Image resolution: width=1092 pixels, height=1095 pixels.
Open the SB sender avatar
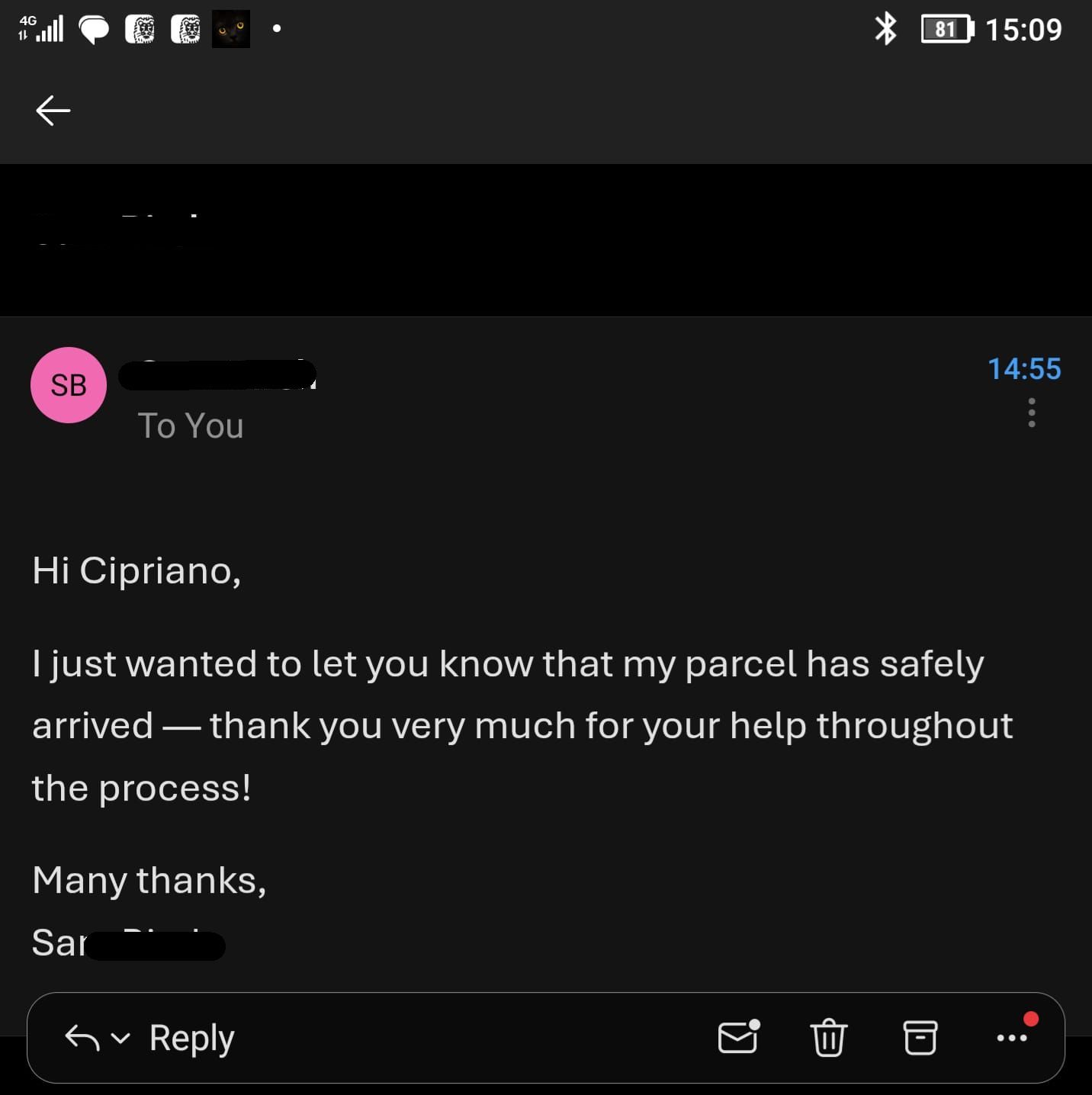point(69,385)
